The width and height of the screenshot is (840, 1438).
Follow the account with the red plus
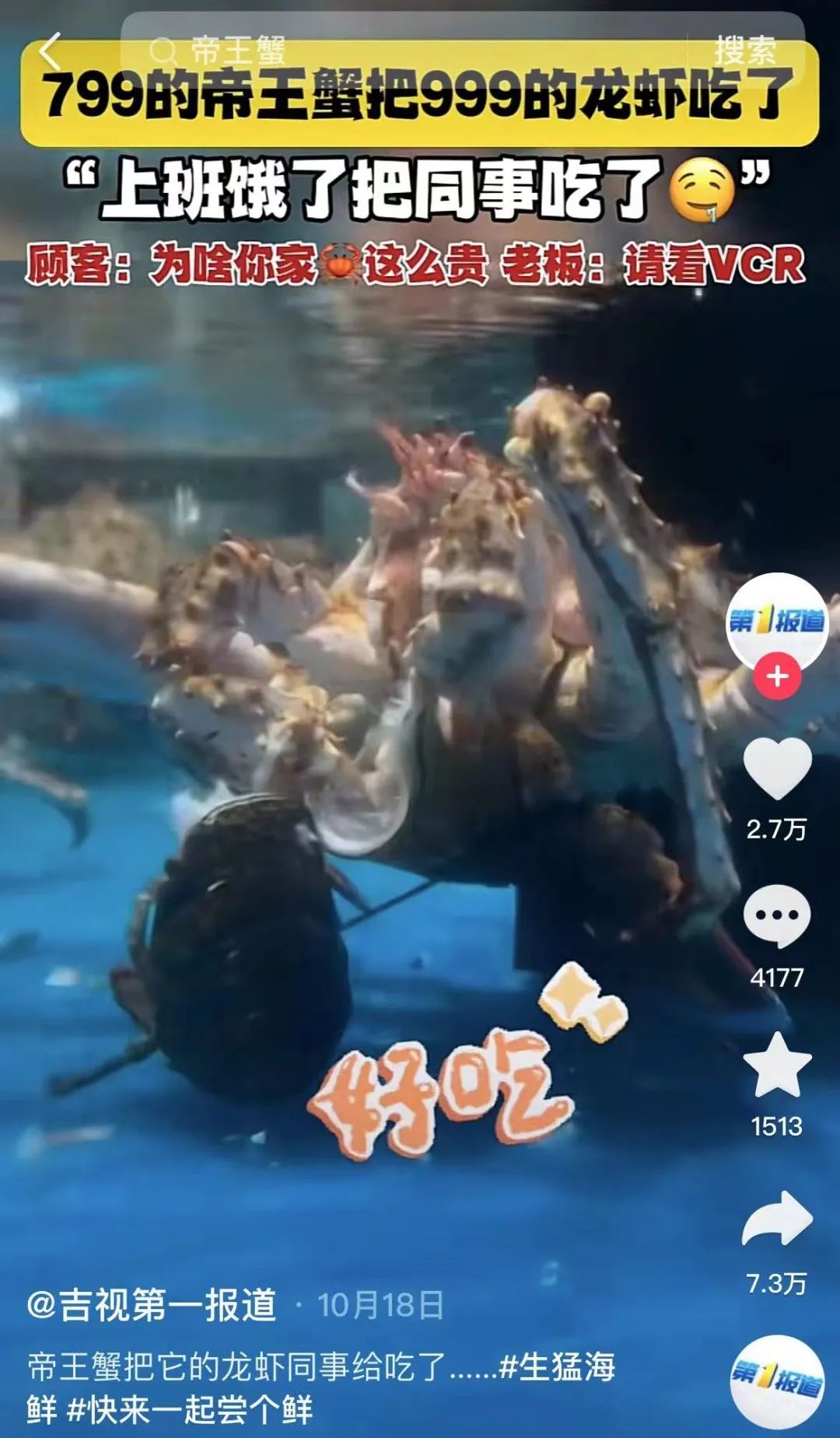pyautogui.click(x=777, y=677)
